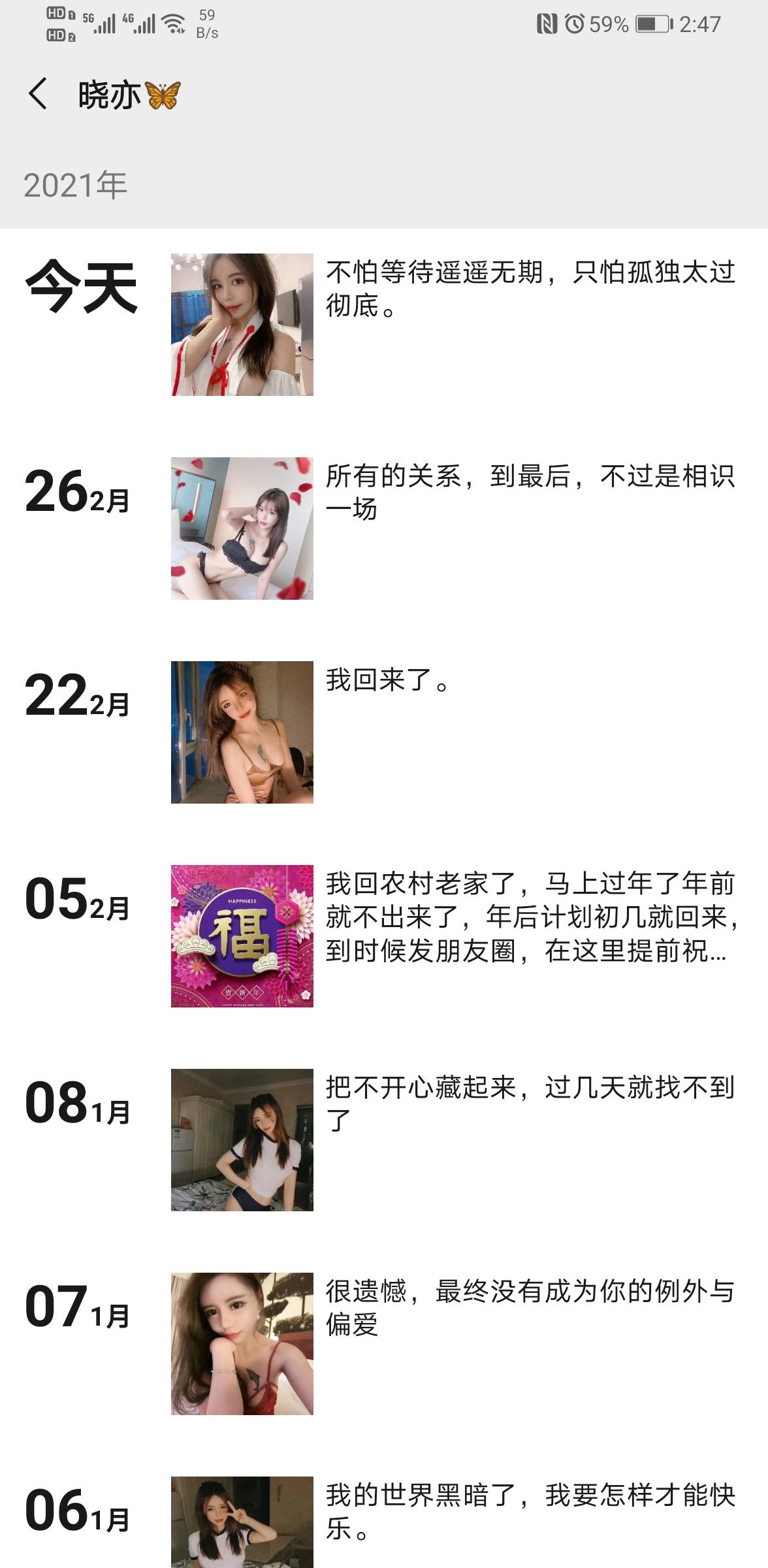Open the 福 New Year image

[242, 936]
